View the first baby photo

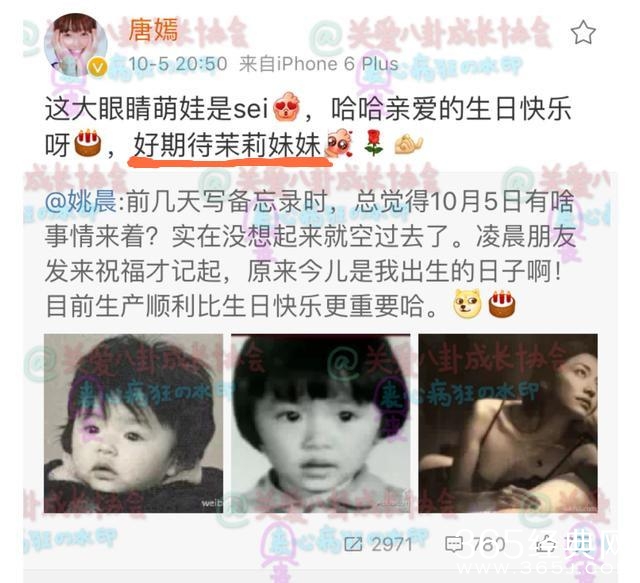click(133, 423)
